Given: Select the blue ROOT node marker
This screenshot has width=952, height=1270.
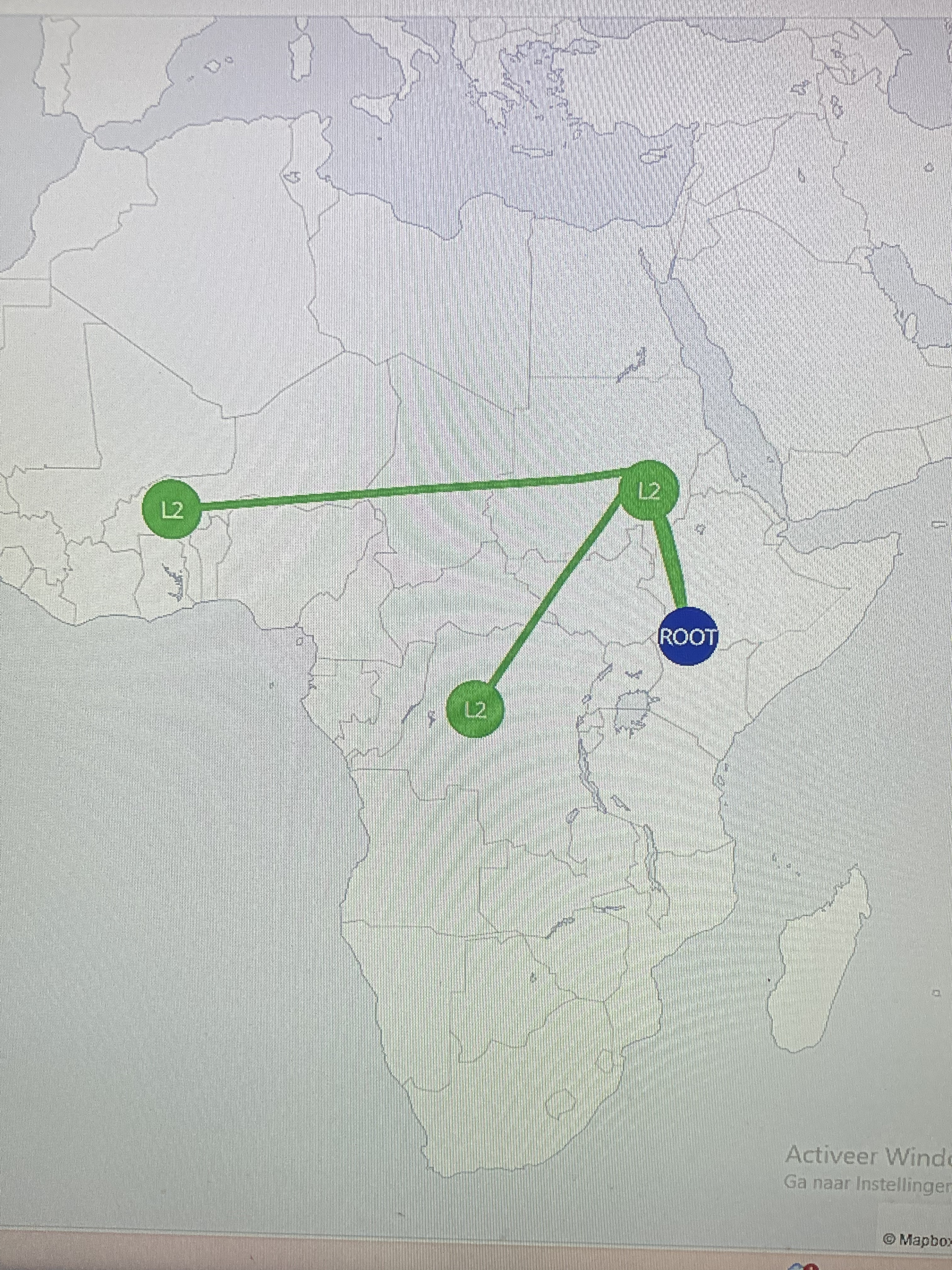Looking at the screenshot, I should click(x=688, y=637).
